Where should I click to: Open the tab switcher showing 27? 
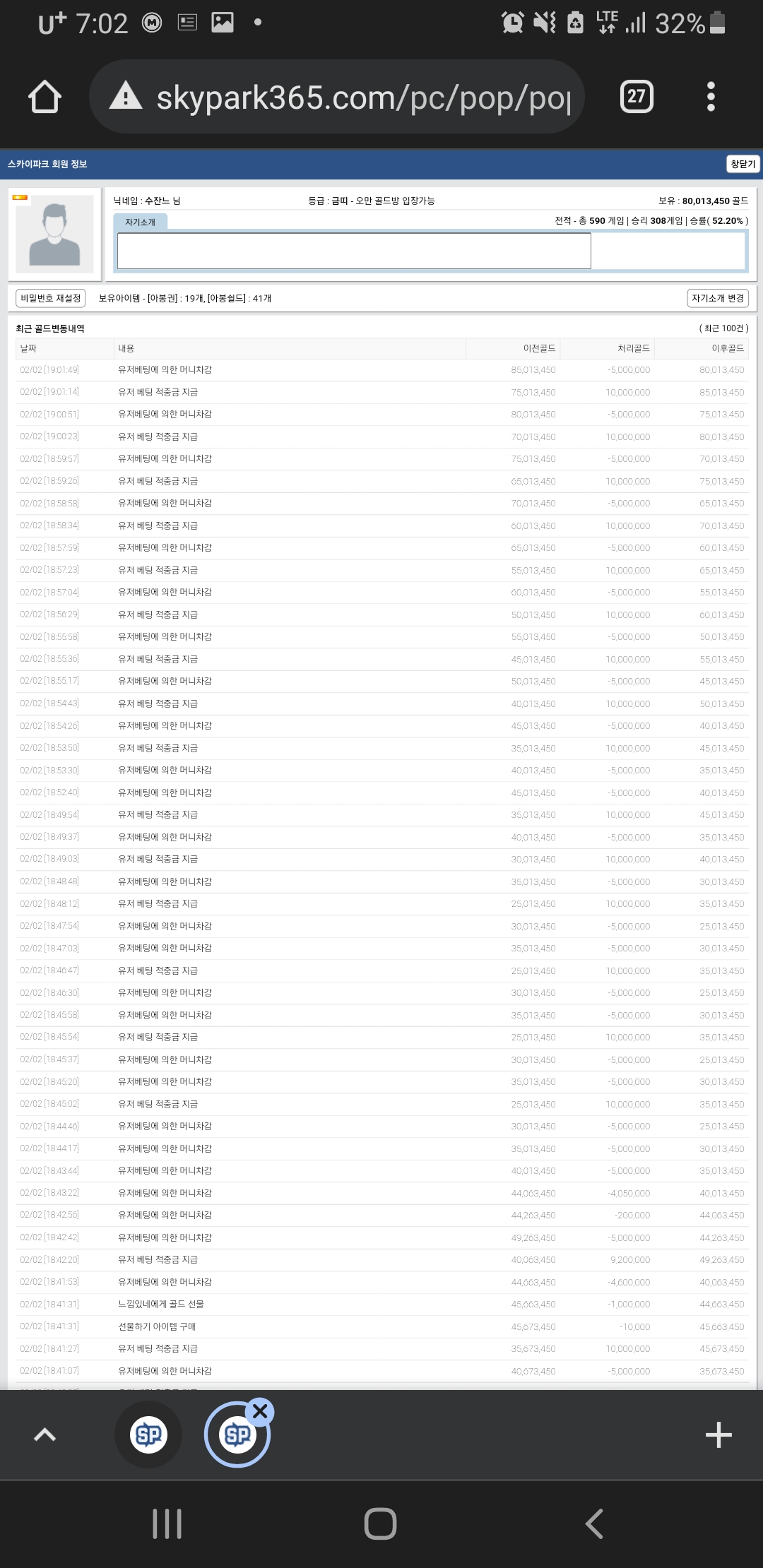point(637,97)
